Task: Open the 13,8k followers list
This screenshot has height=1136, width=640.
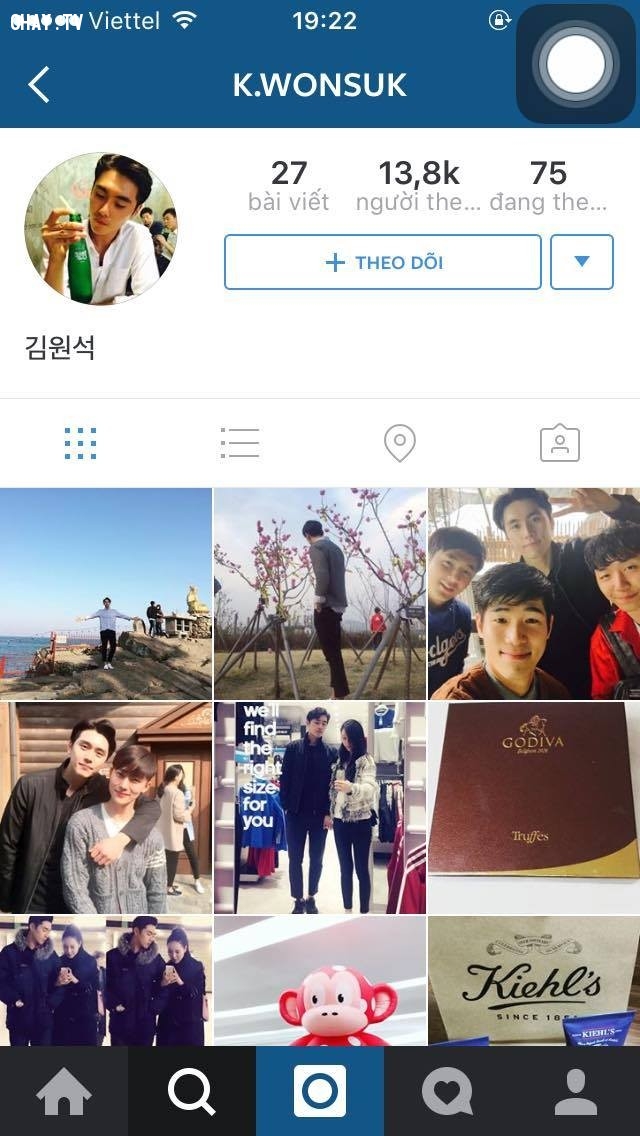Action: tap(418, 186)
